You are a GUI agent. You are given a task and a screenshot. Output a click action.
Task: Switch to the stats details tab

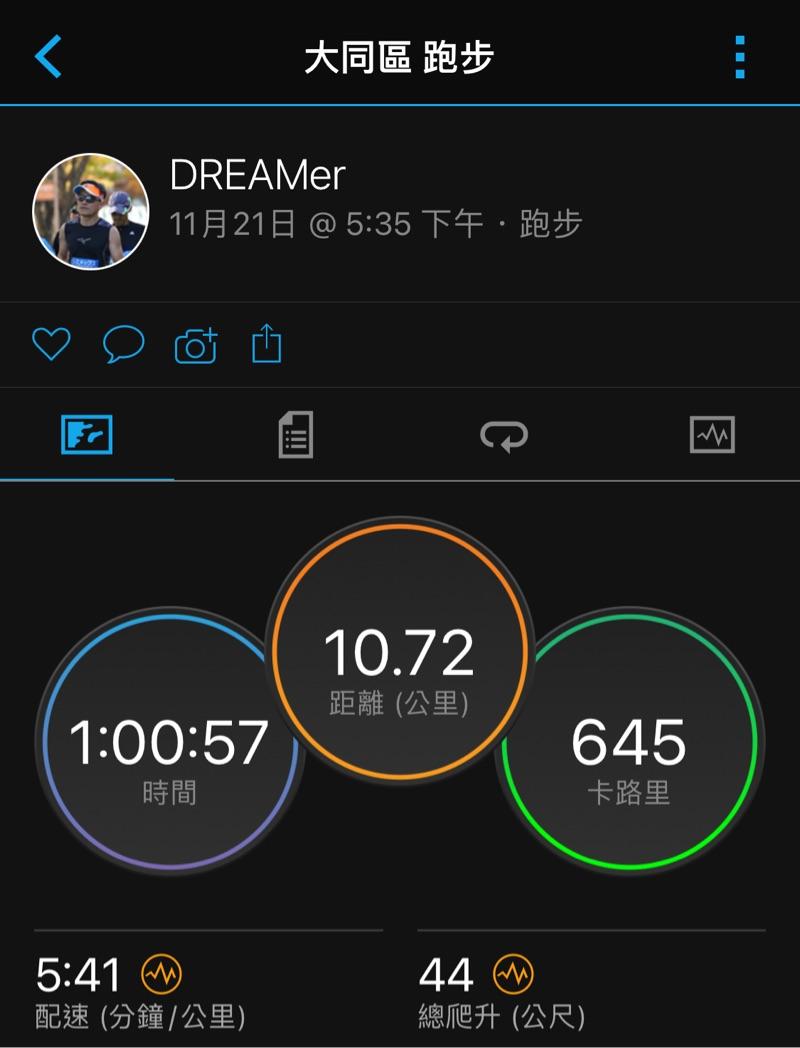point(295,435)
